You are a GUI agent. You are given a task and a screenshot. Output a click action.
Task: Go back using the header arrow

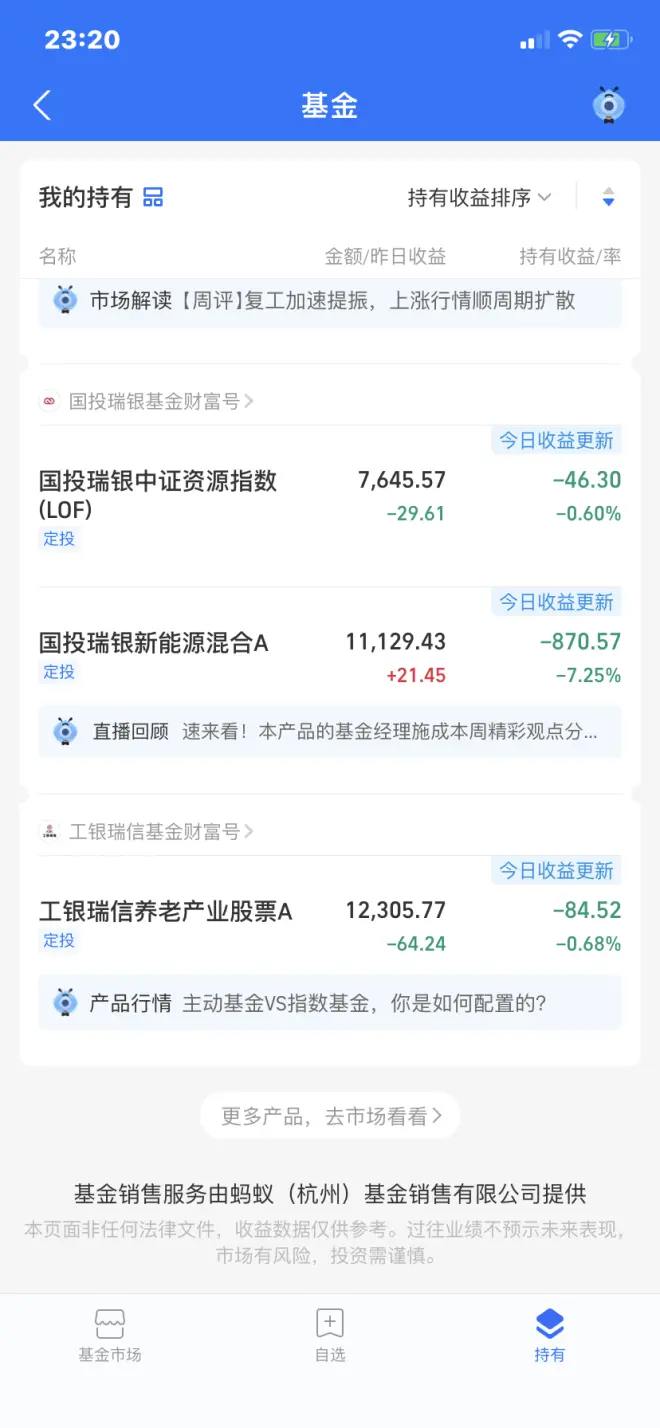pyautogui.click(x=42, y=106)
